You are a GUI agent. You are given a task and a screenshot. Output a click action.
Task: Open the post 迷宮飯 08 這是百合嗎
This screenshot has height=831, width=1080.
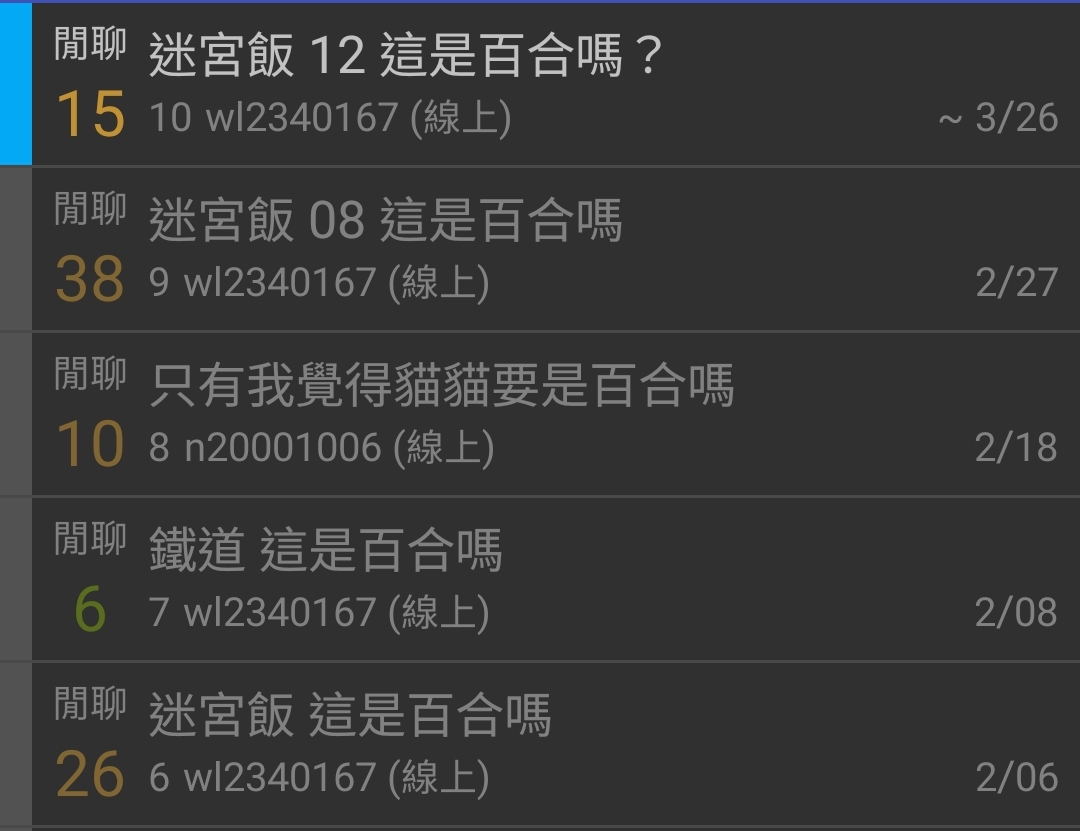pyautogui.click(x=385, y=221)
